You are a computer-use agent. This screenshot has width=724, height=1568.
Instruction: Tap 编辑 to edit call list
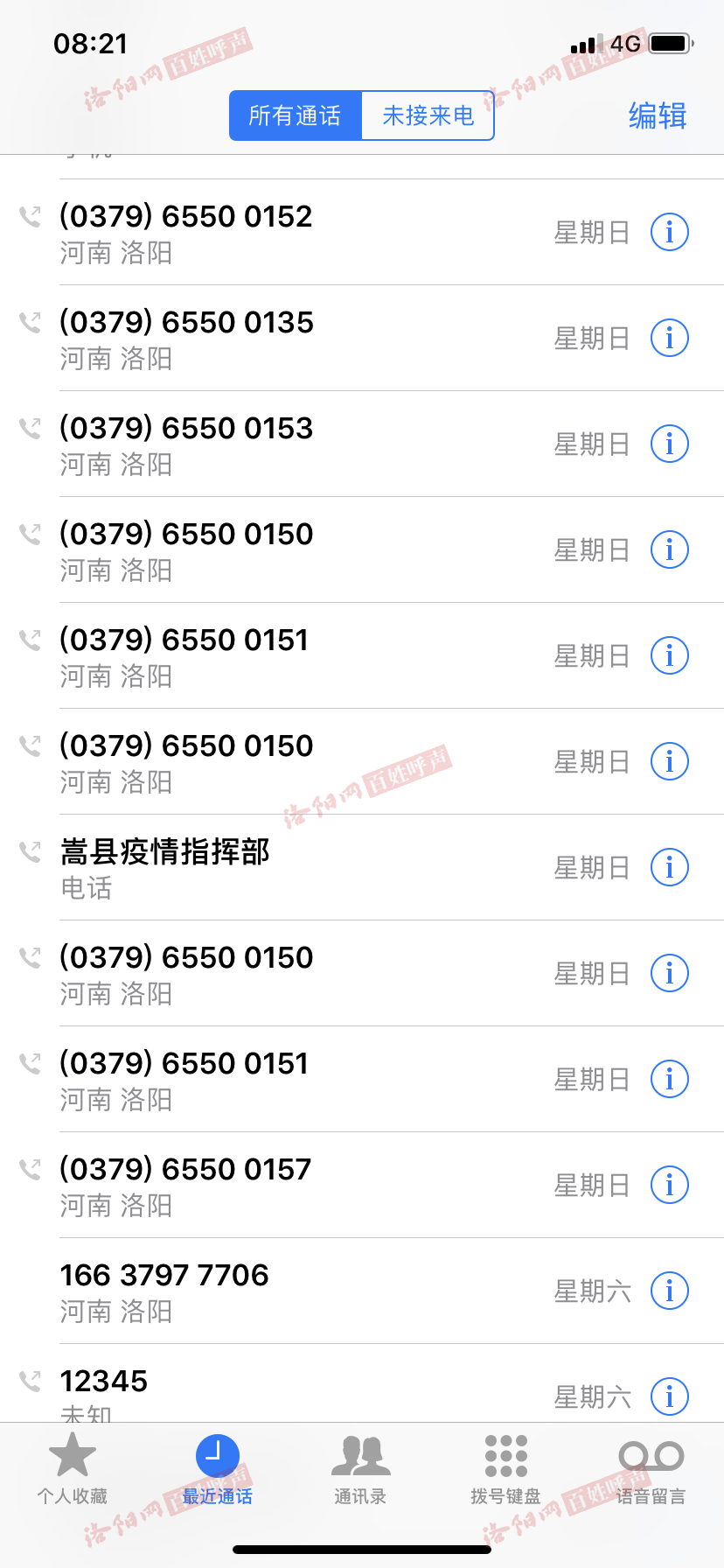658,115
